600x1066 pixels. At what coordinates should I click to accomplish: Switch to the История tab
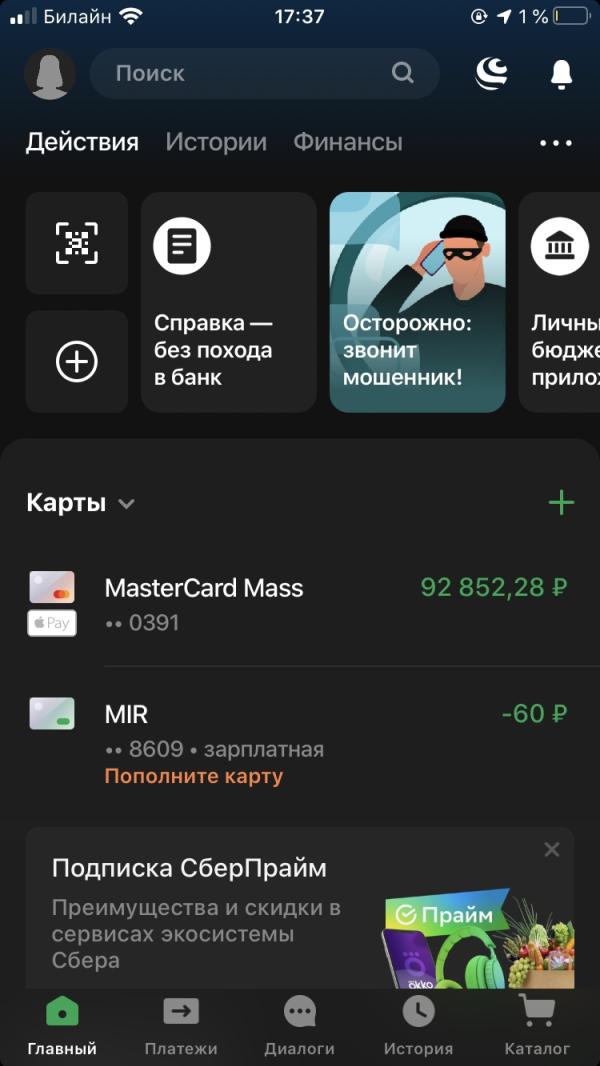point(419,1027)
